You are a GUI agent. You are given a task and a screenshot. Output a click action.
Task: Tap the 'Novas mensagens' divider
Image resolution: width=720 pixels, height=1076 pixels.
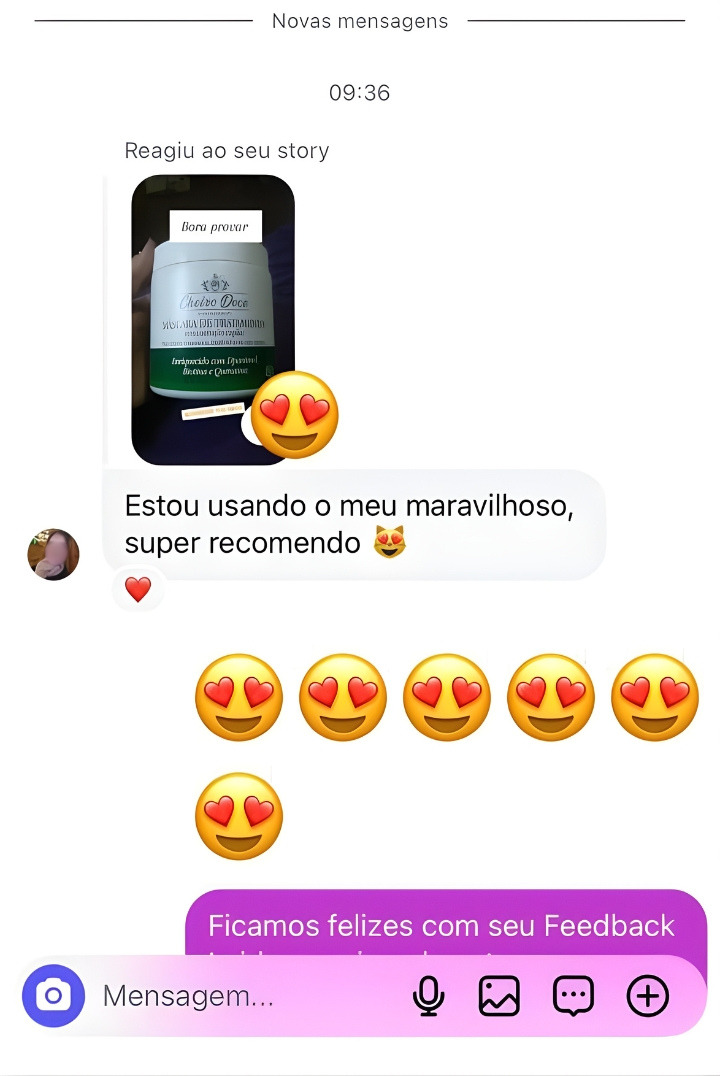(x=359, y=20)
